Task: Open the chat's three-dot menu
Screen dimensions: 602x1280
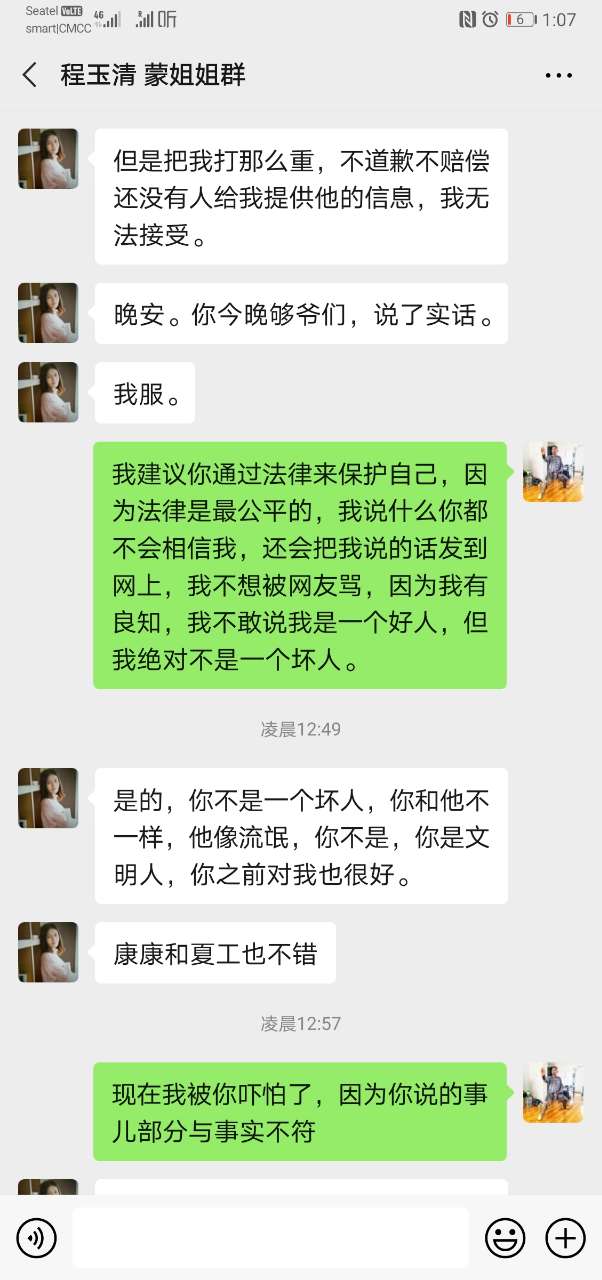Action: 558,75
